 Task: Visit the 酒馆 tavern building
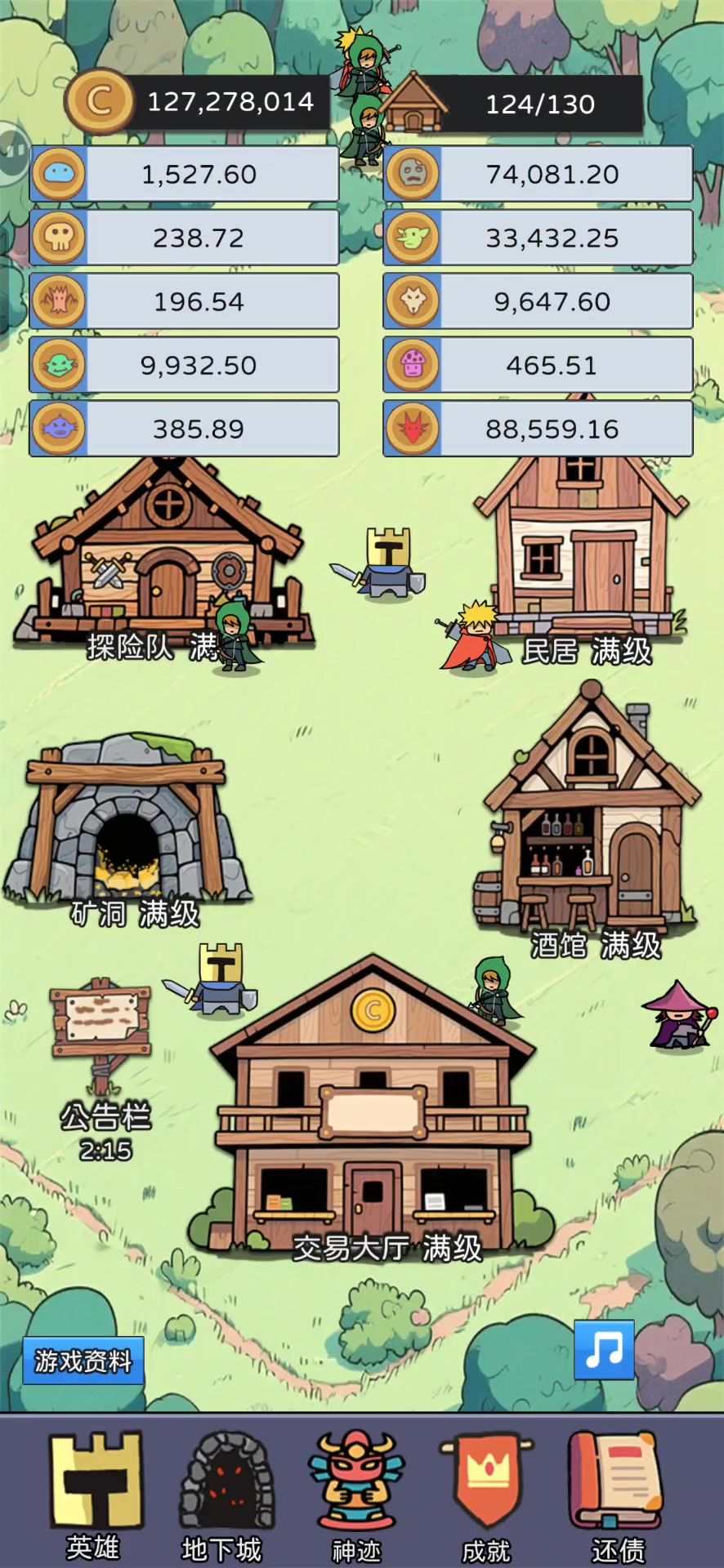[x=588, y=825]
